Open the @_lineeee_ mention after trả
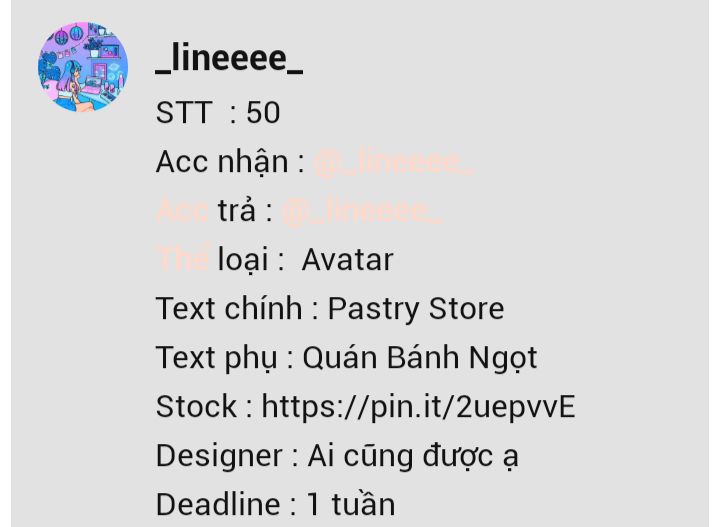Image resolution: width=718 pixels, height=527 pixels. pos(361,211)
